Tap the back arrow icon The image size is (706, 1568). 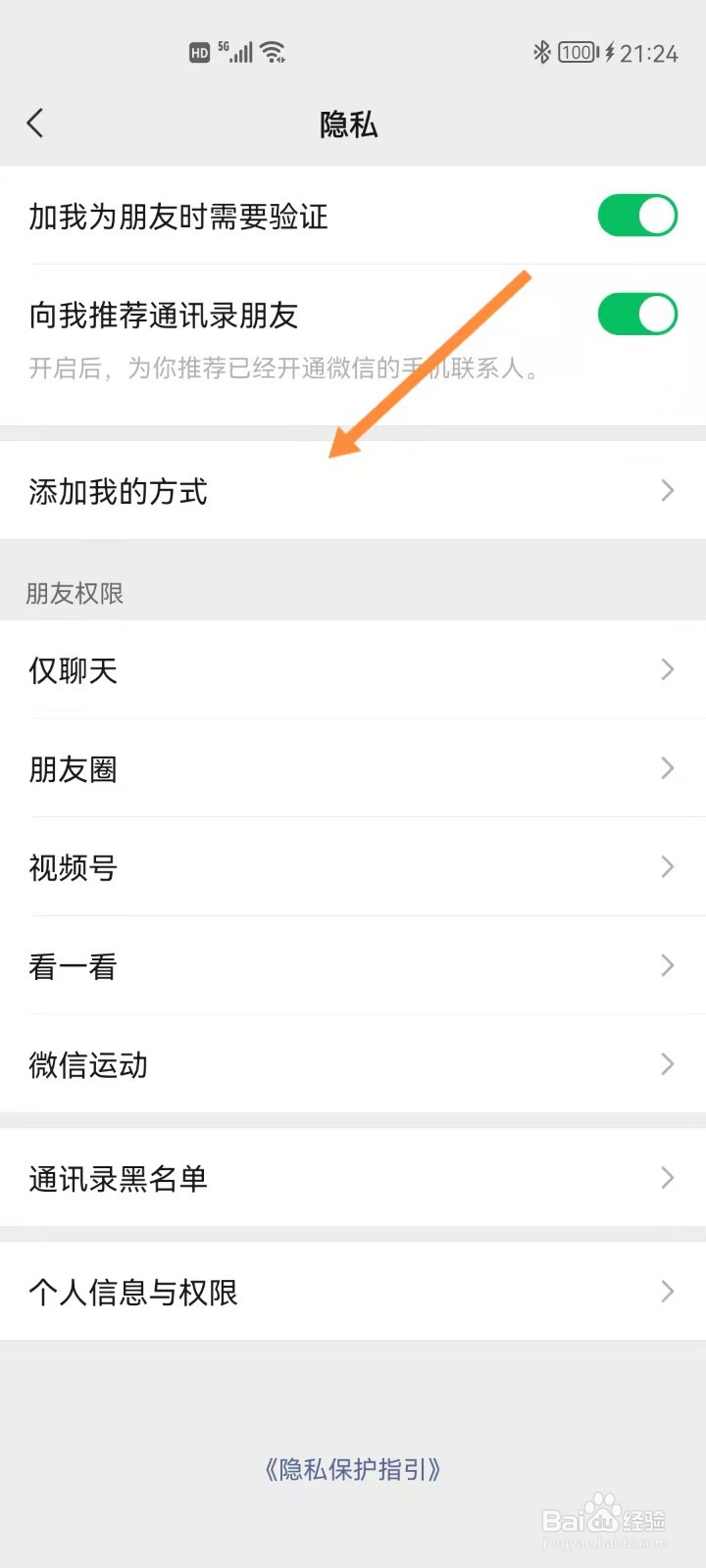point(35,123)
